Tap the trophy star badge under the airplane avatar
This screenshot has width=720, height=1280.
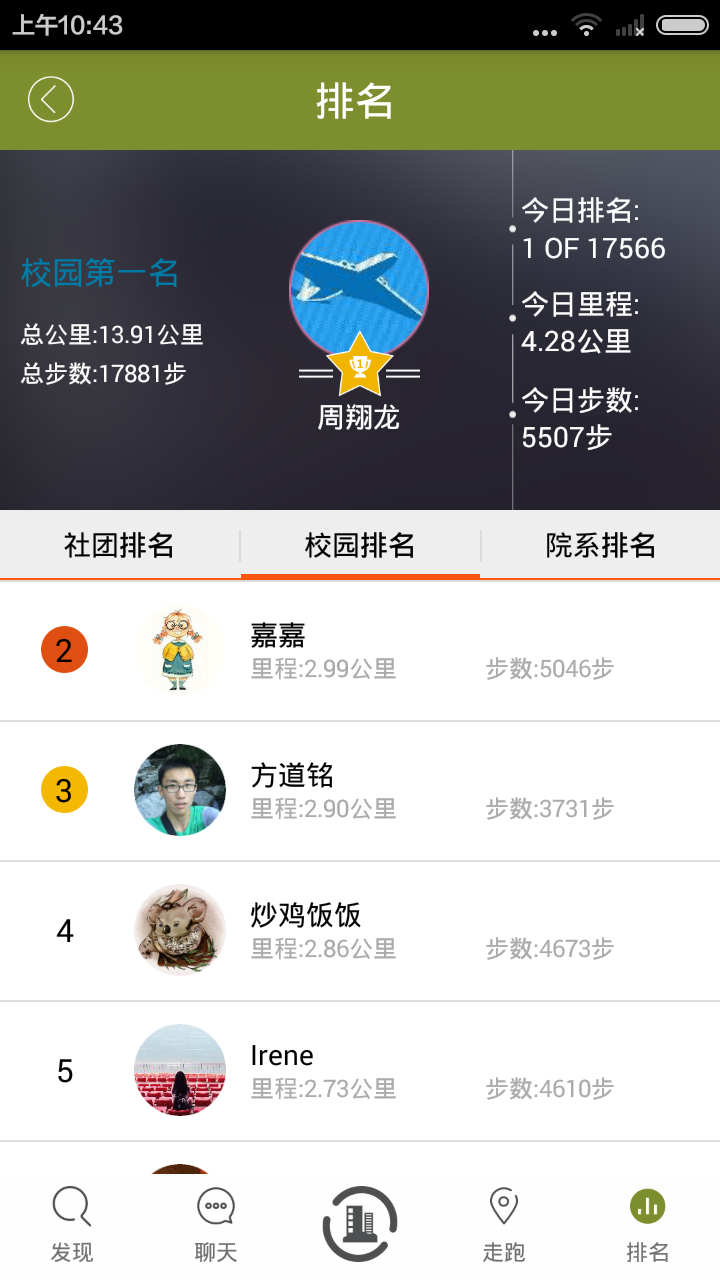pyautogui.click(x=359, y=368)
